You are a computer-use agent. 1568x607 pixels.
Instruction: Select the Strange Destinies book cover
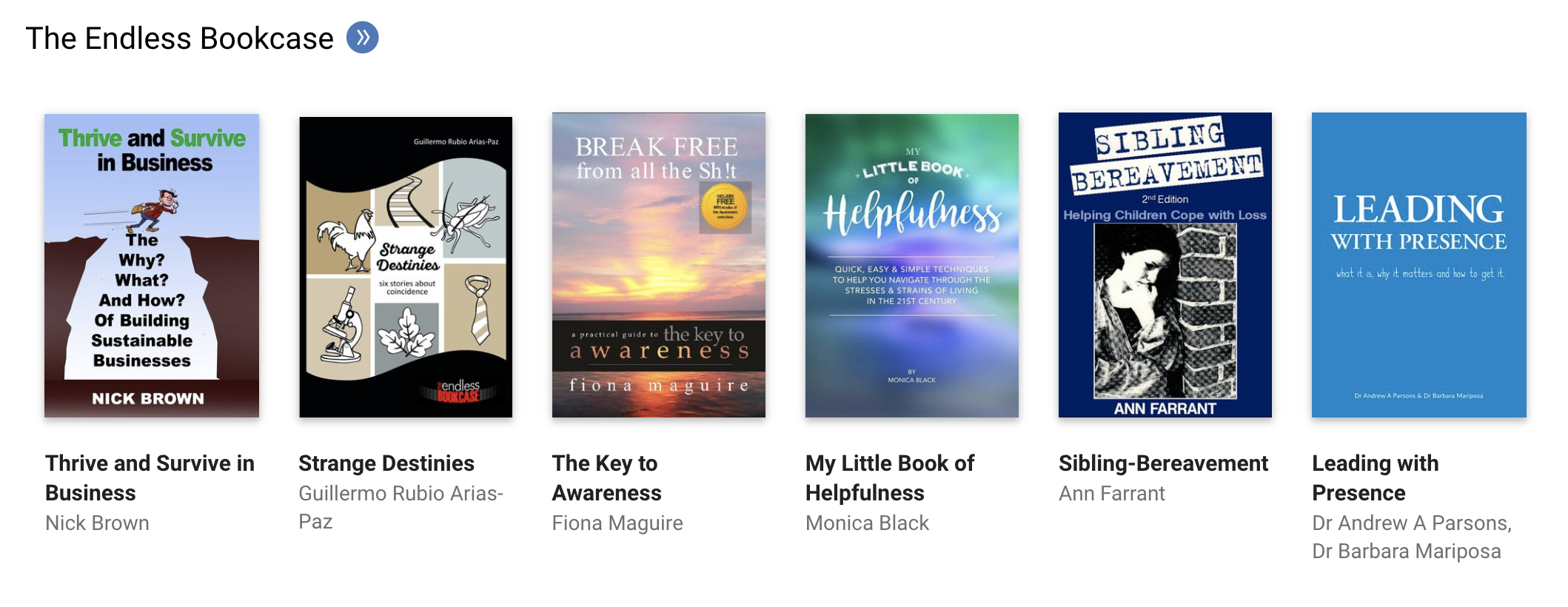[406, 266]
